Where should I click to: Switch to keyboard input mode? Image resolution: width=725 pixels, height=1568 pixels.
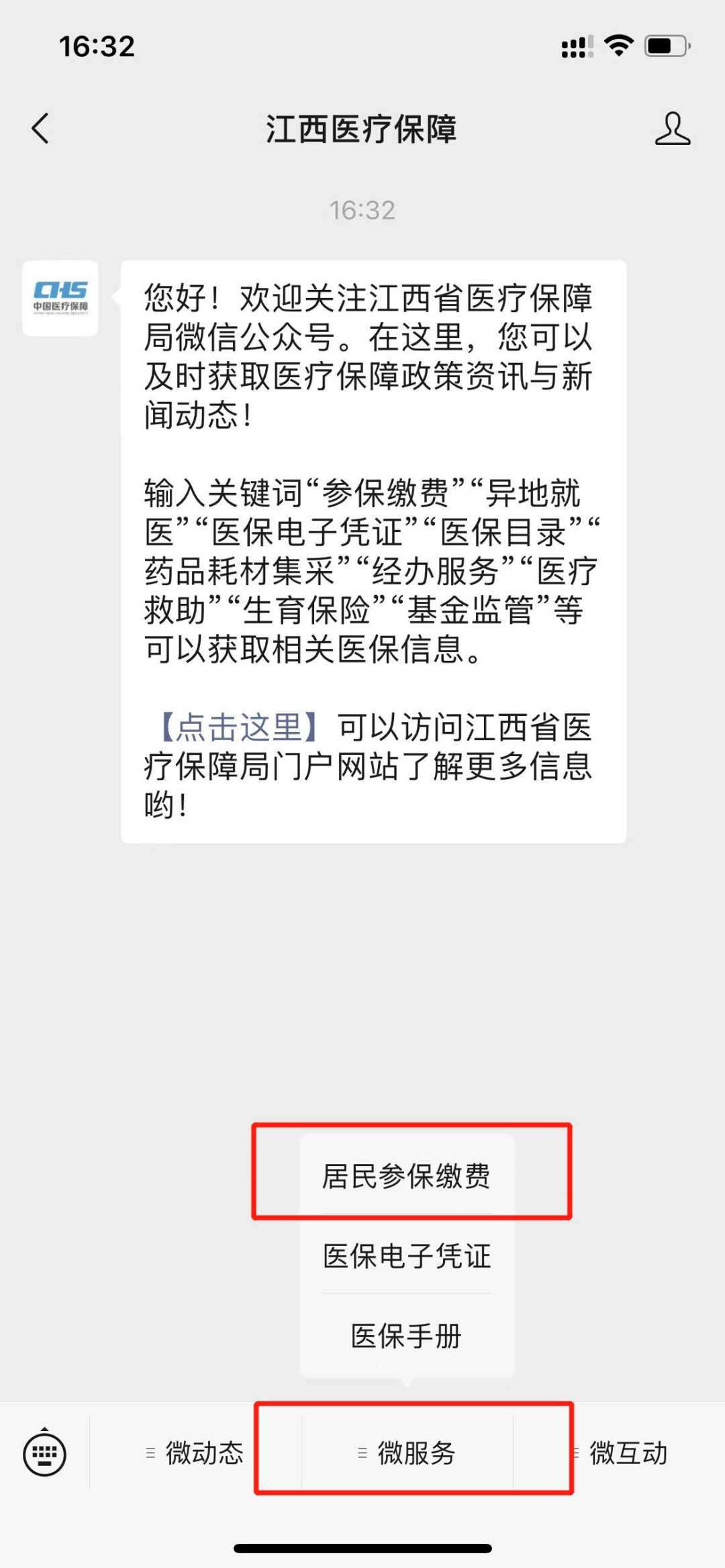tap(44, 1454)
